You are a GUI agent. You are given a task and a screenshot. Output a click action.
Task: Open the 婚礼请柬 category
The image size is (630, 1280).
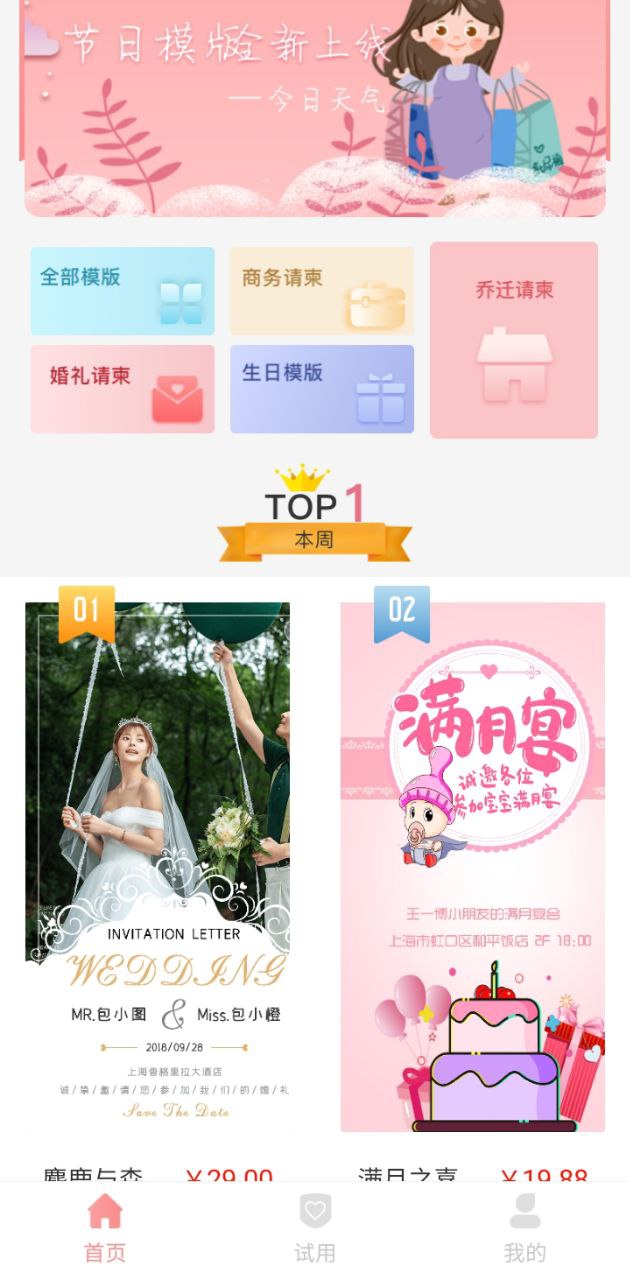tap(122, 389)
